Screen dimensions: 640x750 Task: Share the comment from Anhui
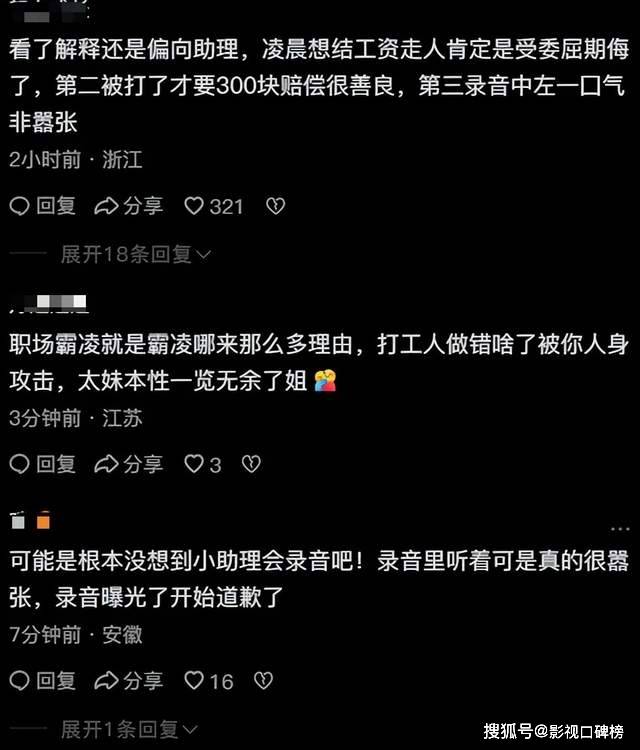(128, 681)
